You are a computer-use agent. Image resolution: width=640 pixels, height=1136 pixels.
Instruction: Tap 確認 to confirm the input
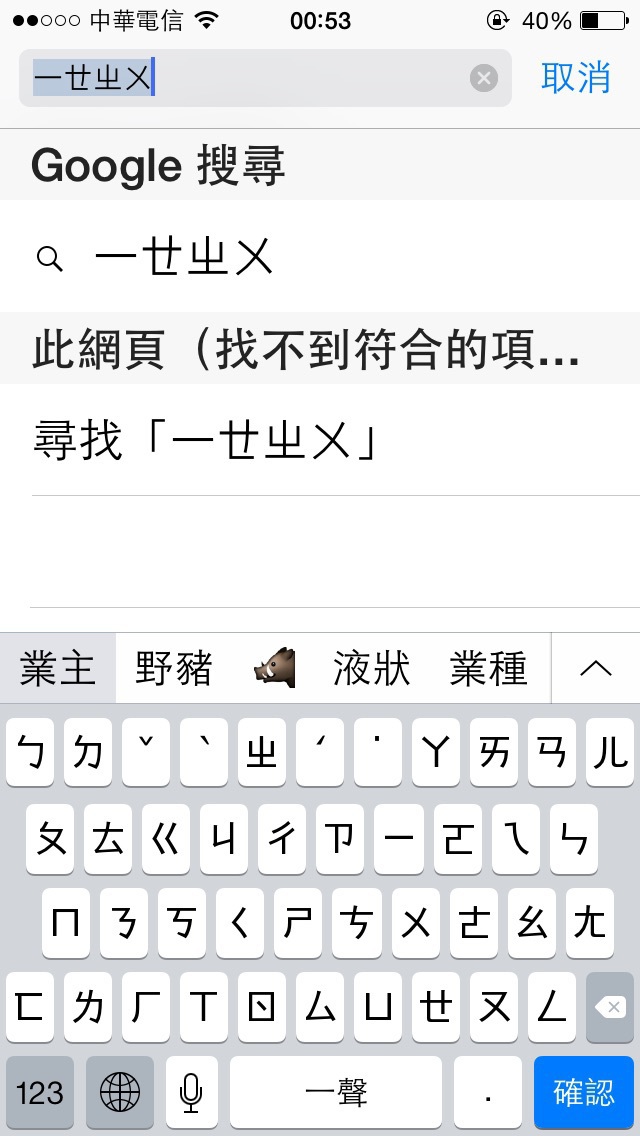click(x=584, y=1092)
